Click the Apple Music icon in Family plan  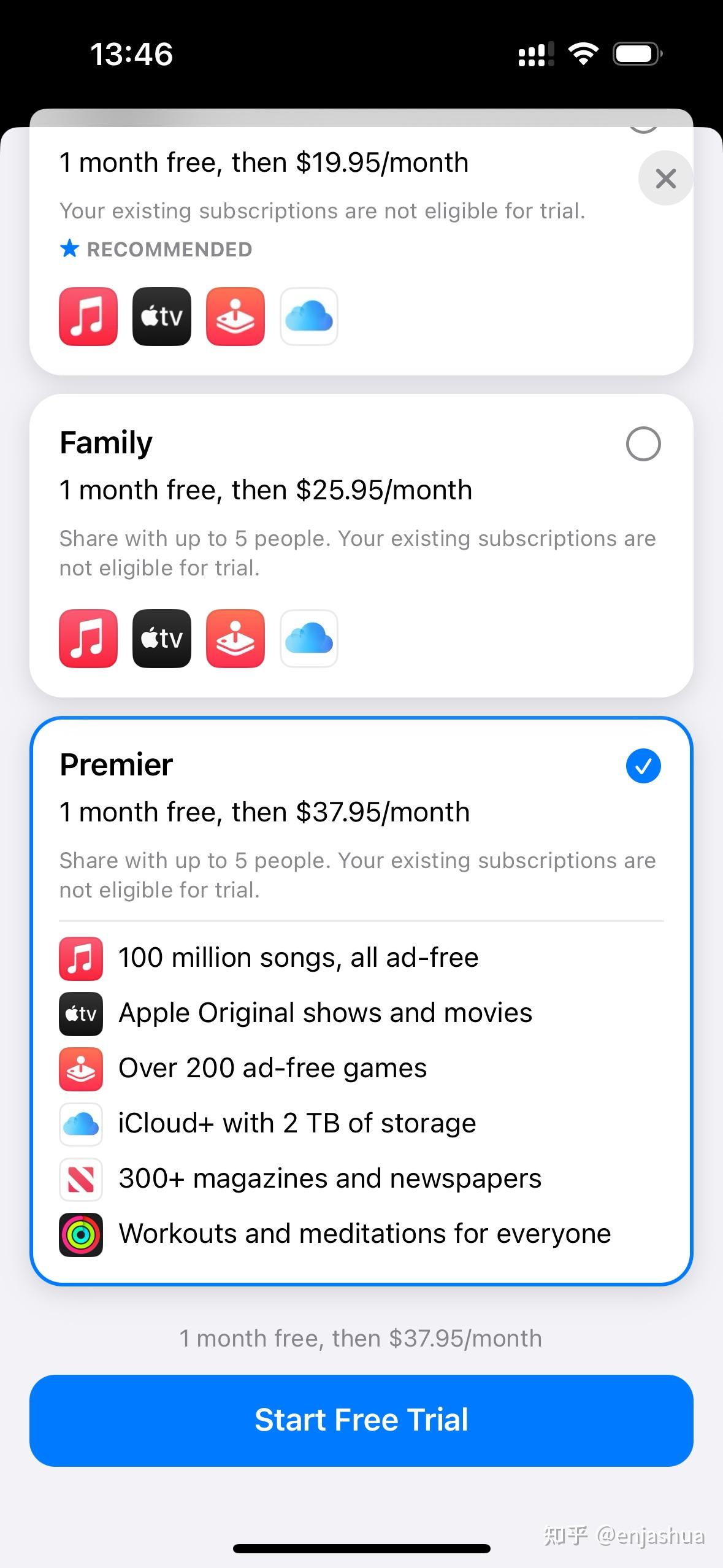[88, 639]
